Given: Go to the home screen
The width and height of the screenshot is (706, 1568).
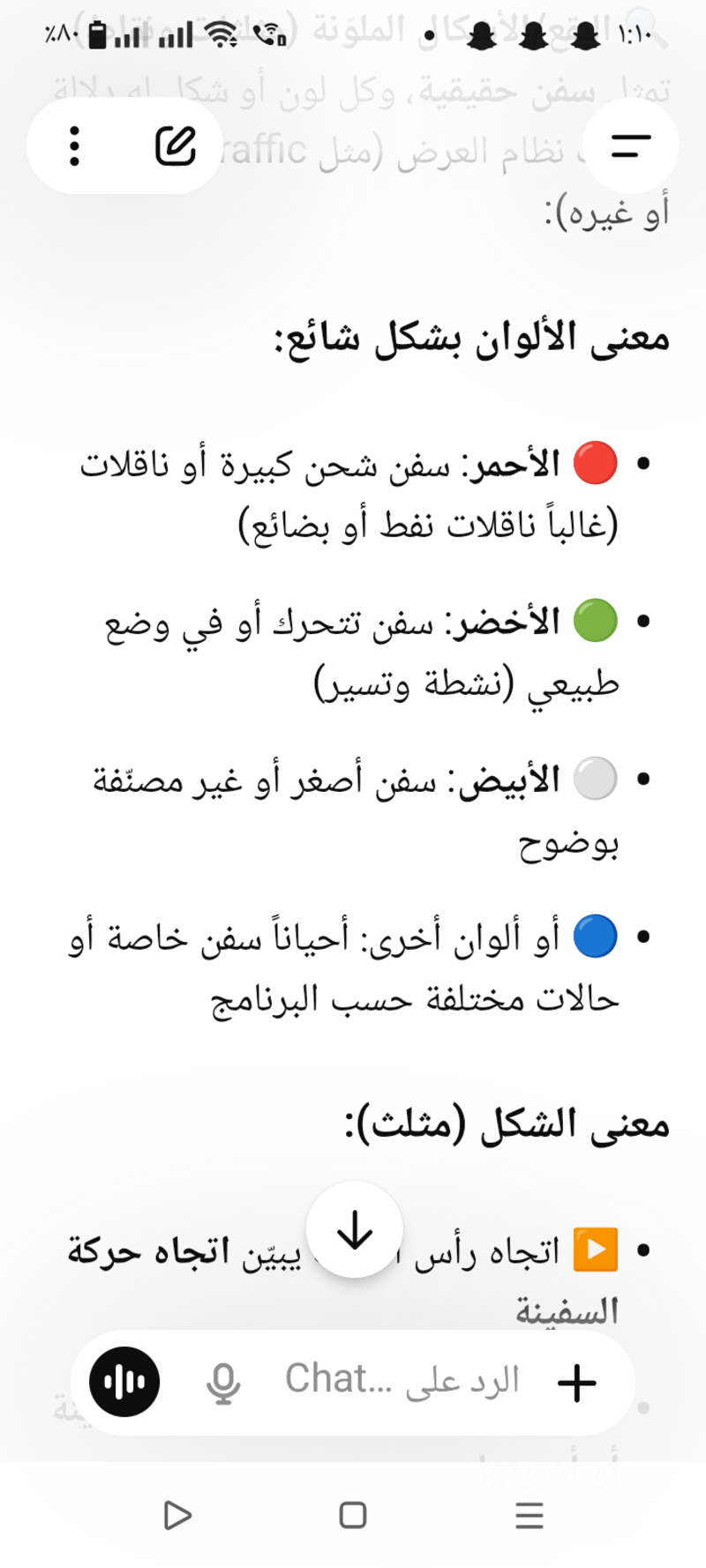Looking at the screenshot, I should [353, 1515].
